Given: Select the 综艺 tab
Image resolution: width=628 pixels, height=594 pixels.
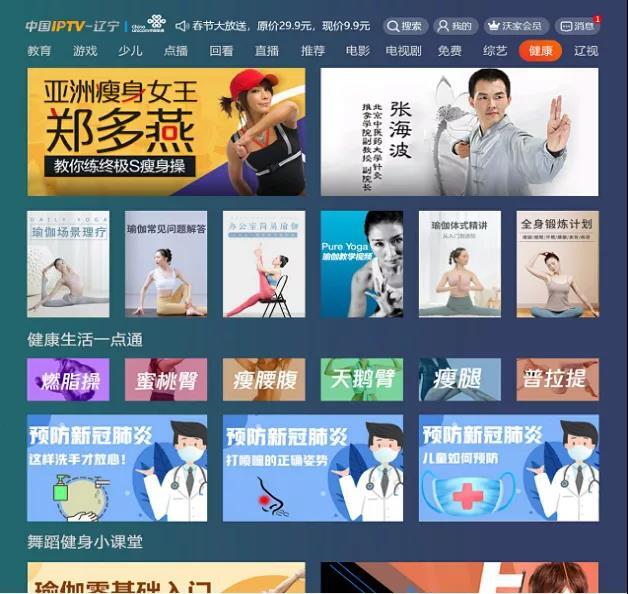Looking at the screenshot, I should point(495,50).
